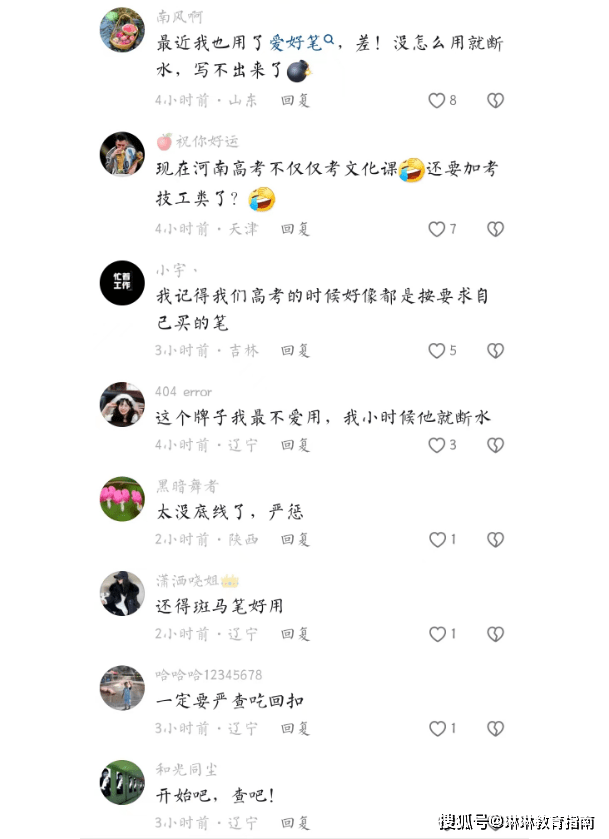Reply to 黑暗舞者's comment
The width and height of the screenshot is (609, 839).
(x=295, y=539)
